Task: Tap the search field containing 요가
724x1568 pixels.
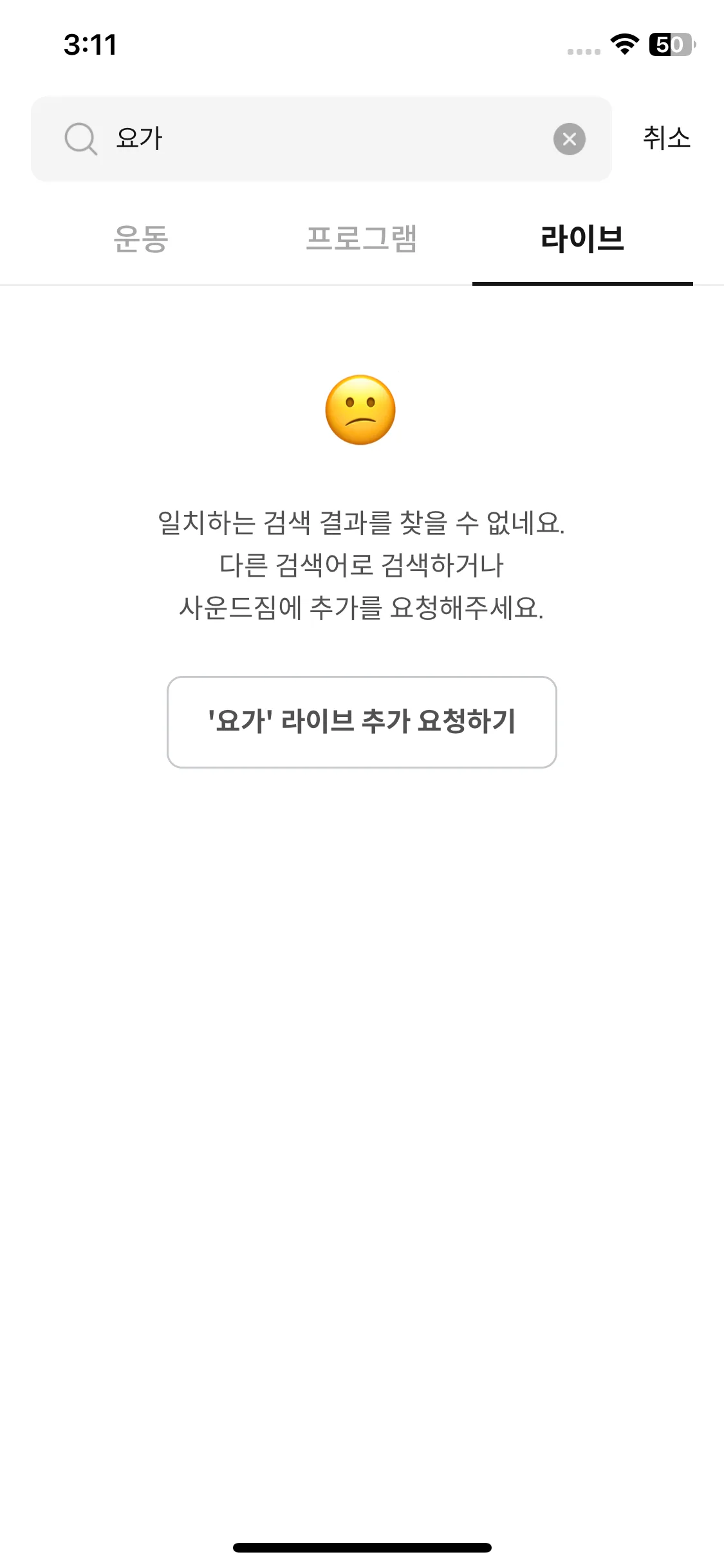Action: click(x=322, y=138)
